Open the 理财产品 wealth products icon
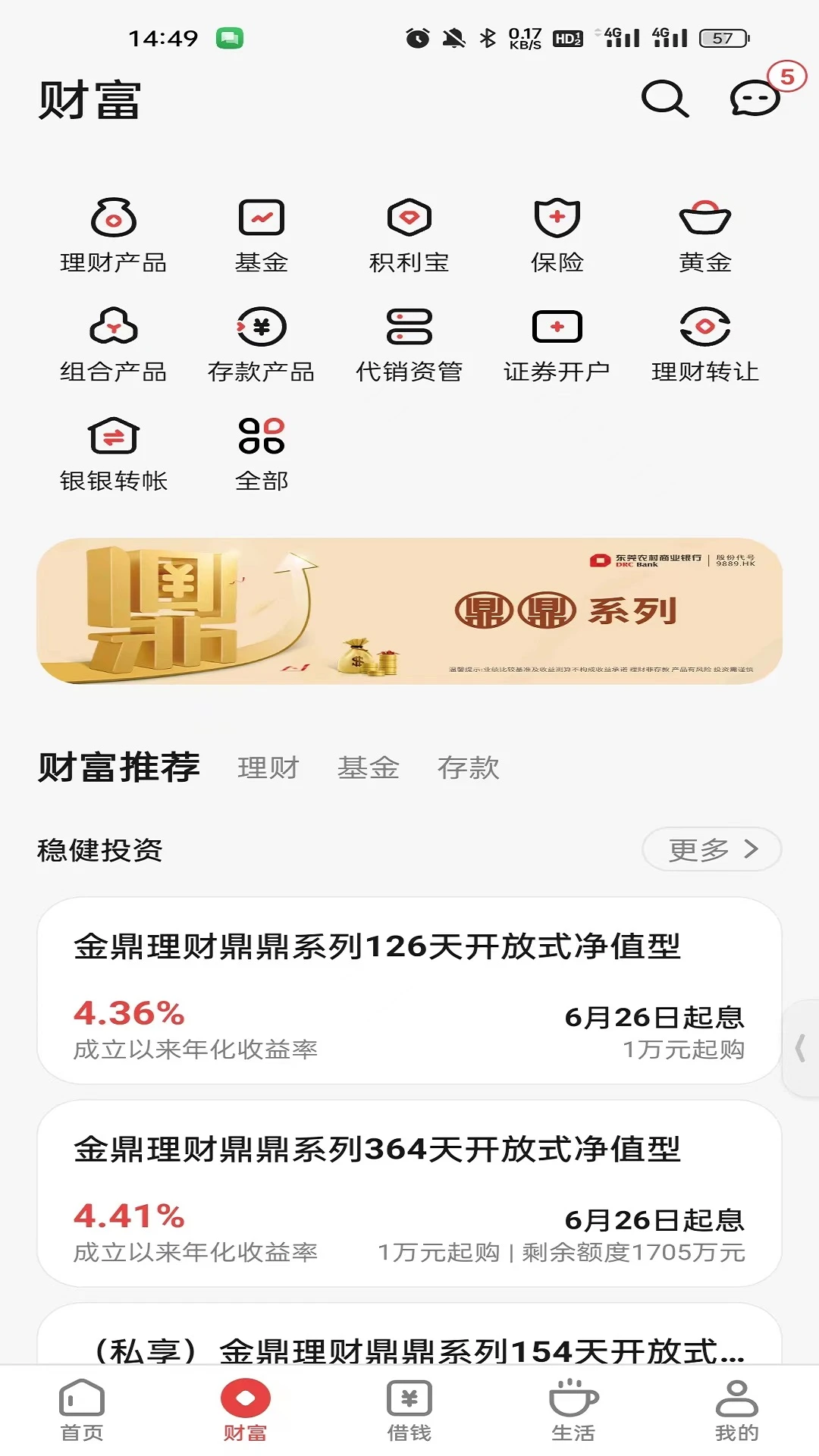The height and width of the screenshot is (1456, 819). 115,235
